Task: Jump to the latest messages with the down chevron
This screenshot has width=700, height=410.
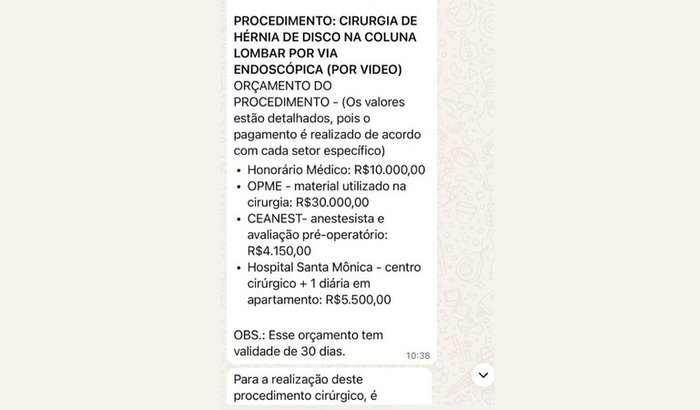Action: pyautogui.click(x=483, y=375)
